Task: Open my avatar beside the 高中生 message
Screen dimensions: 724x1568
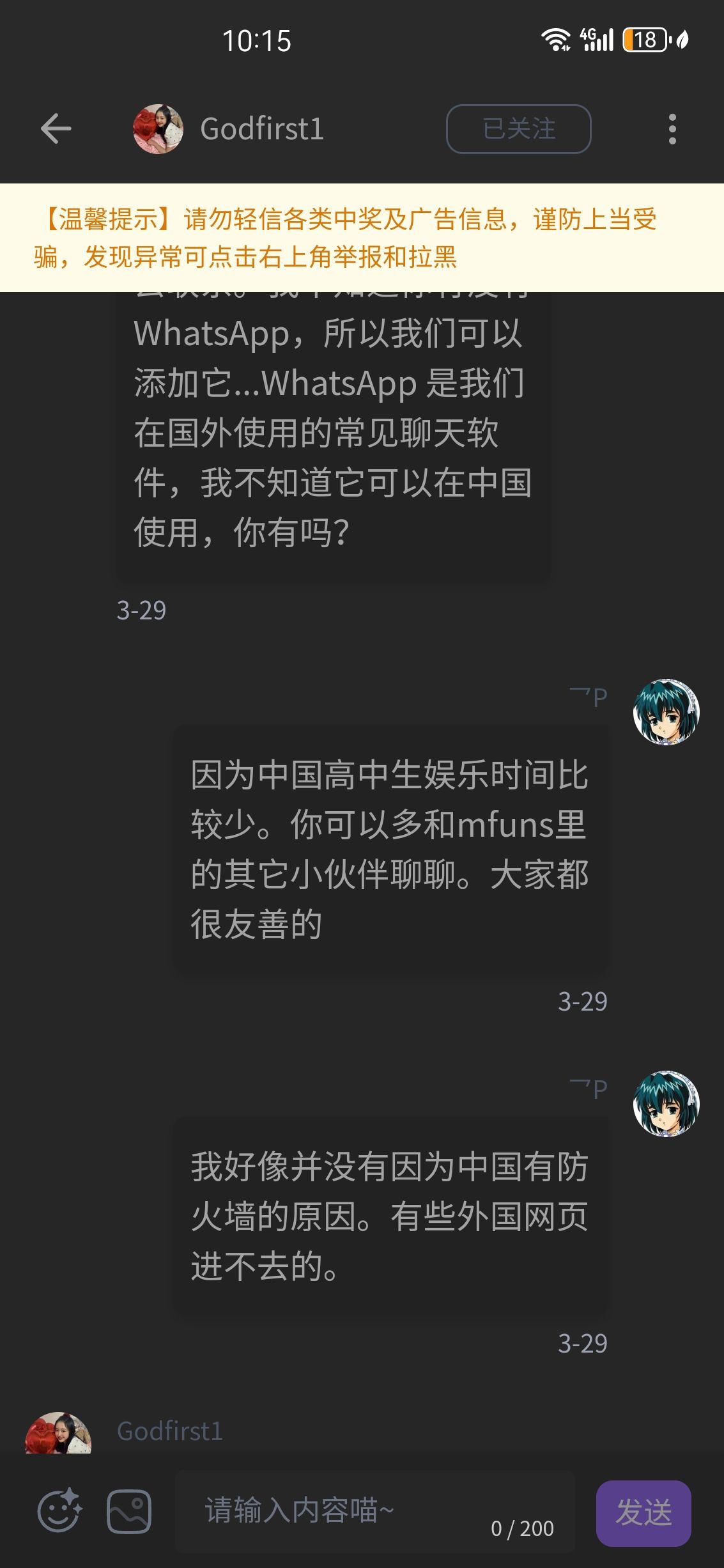Action: coord(666,712)
